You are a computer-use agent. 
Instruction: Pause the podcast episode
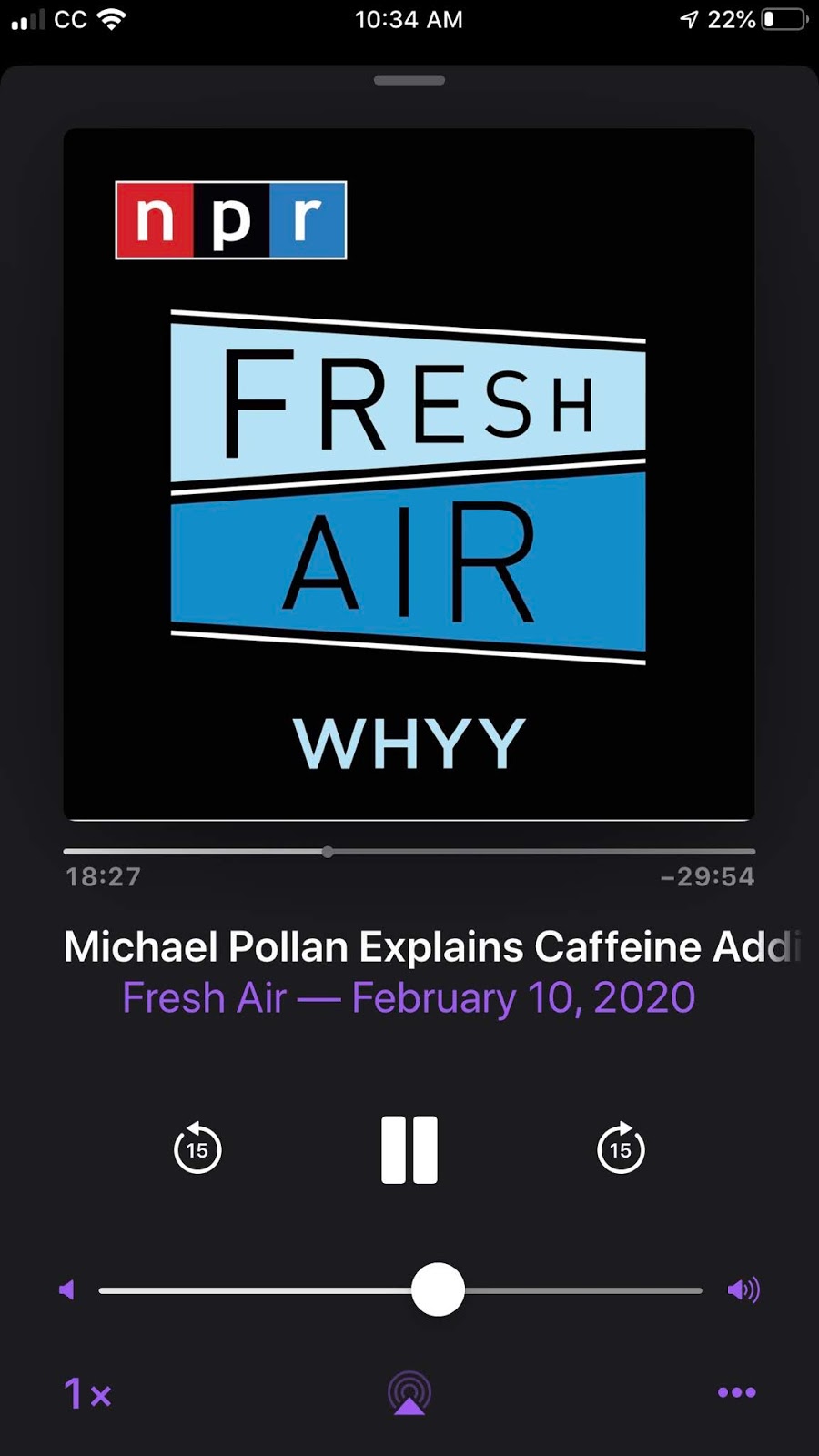pos(409,1149)
